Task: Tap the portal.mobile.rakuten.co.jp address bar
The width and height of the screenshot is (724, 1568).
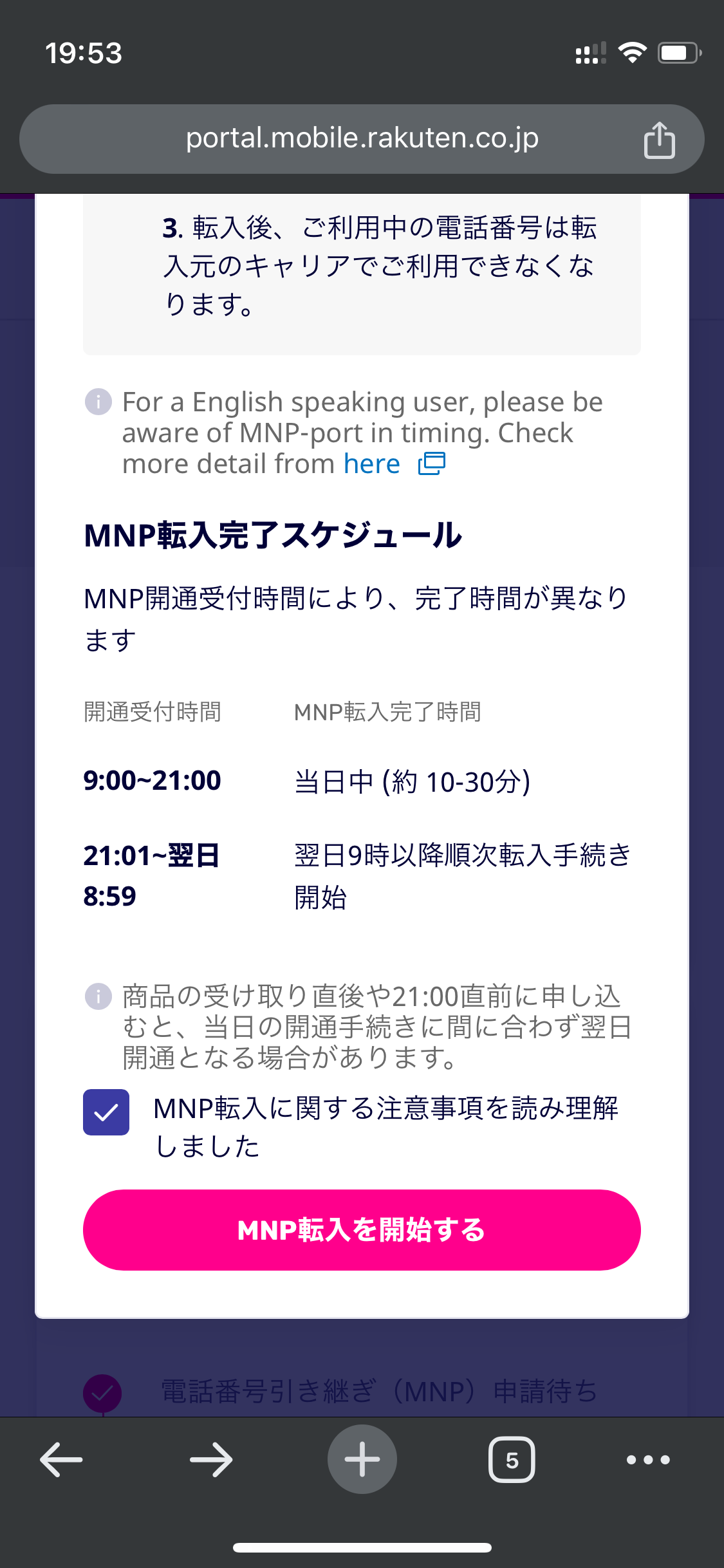Action: 362,139
